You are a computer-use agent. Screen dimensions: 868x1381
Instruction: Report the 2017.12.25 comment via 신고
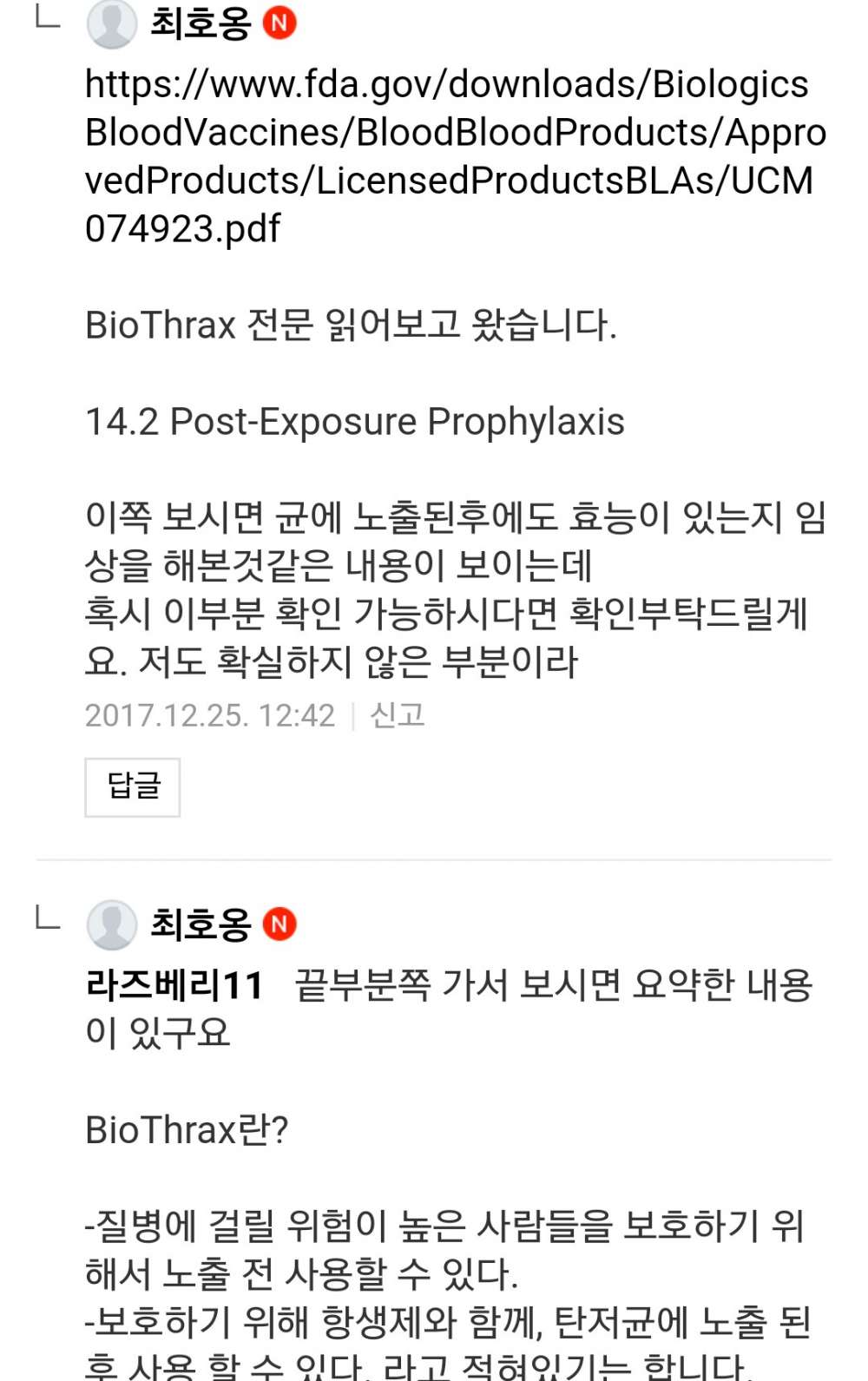pos(397,715)
